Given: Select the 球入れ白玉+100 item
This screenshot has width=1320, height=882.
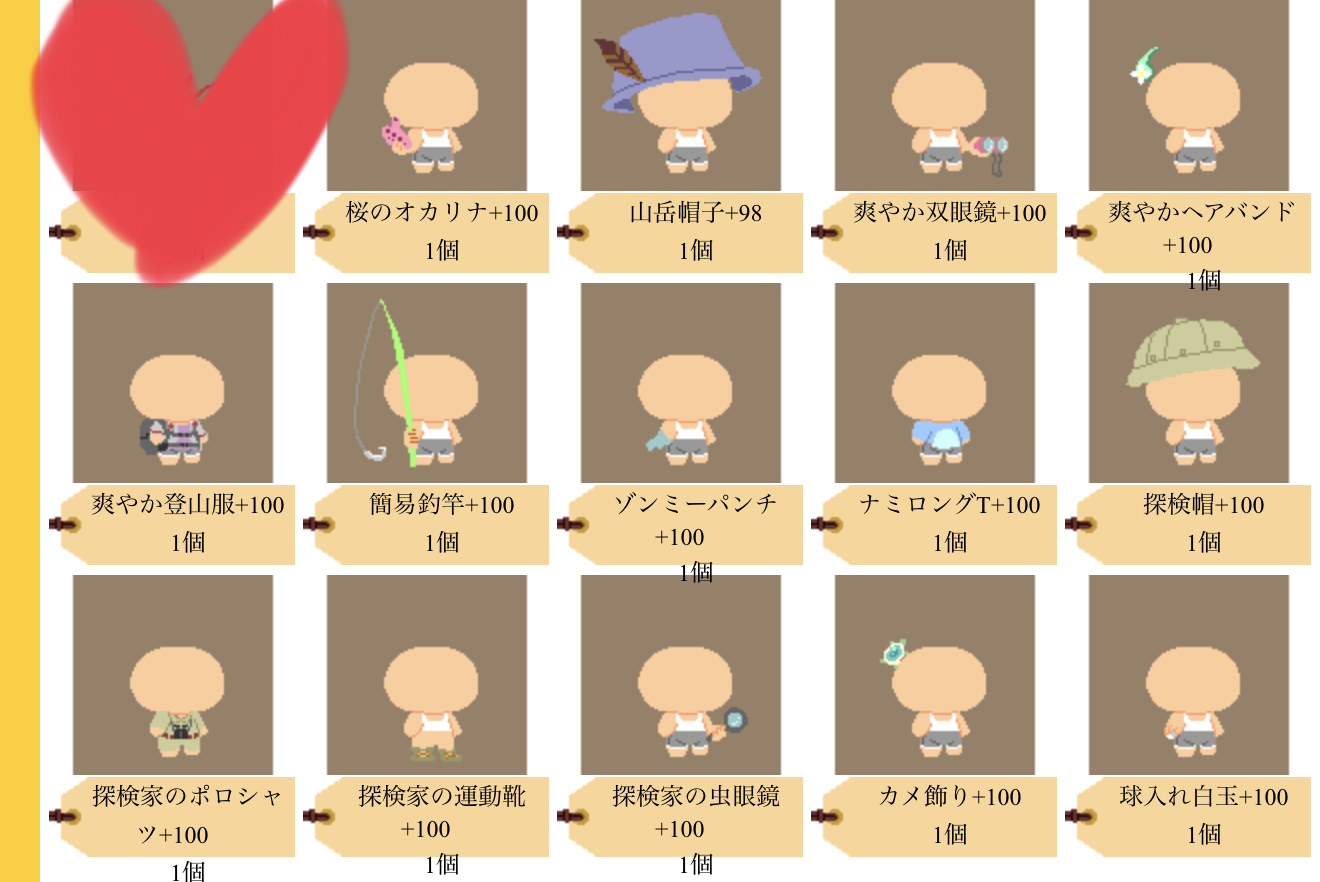Looking at the screenshot, I should click(1189, 675).
